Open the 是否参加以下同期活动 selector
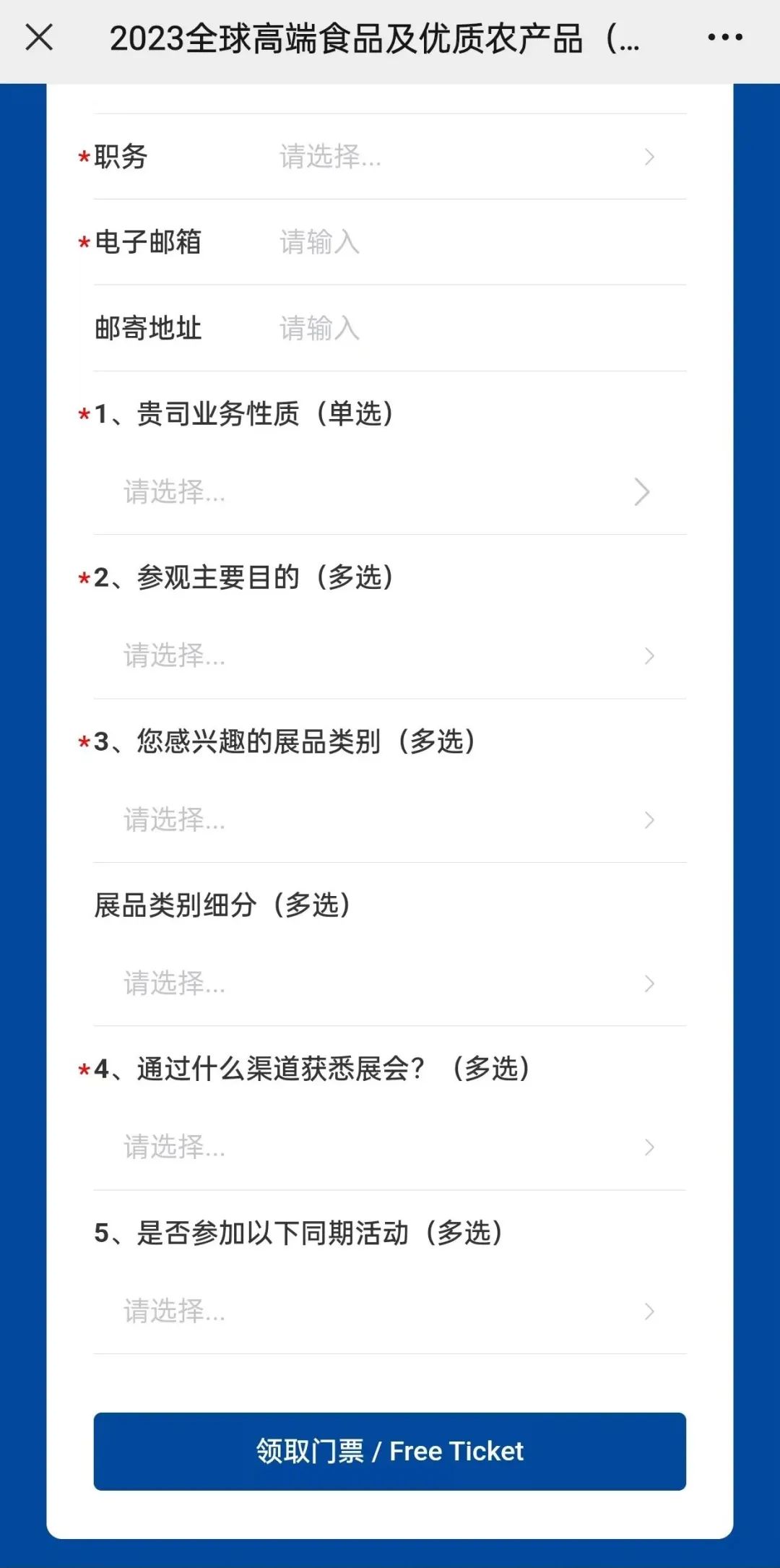Viewport: 780px width, 1568px height. (x=390, y=1311)
